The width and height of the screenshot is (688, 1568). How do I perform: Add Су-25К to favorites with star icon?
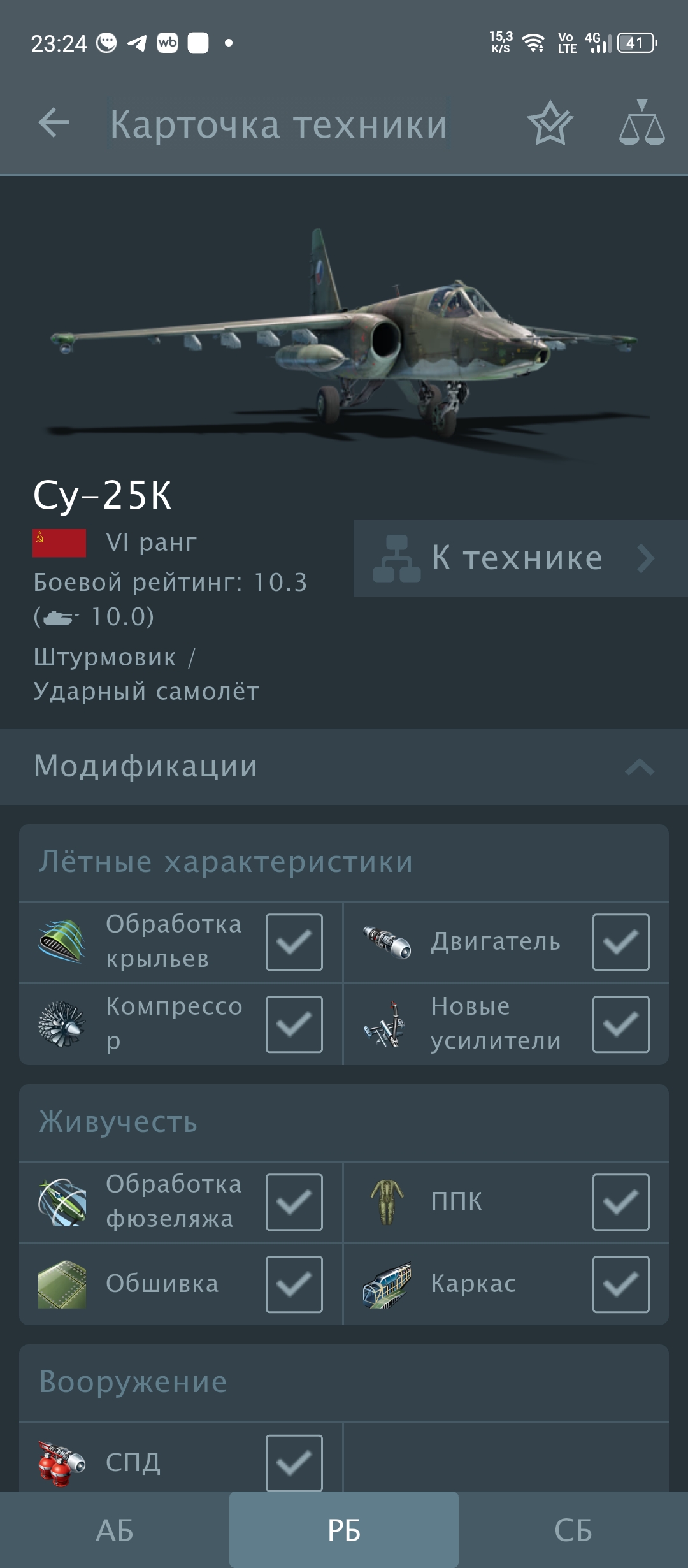click(550, 123)
